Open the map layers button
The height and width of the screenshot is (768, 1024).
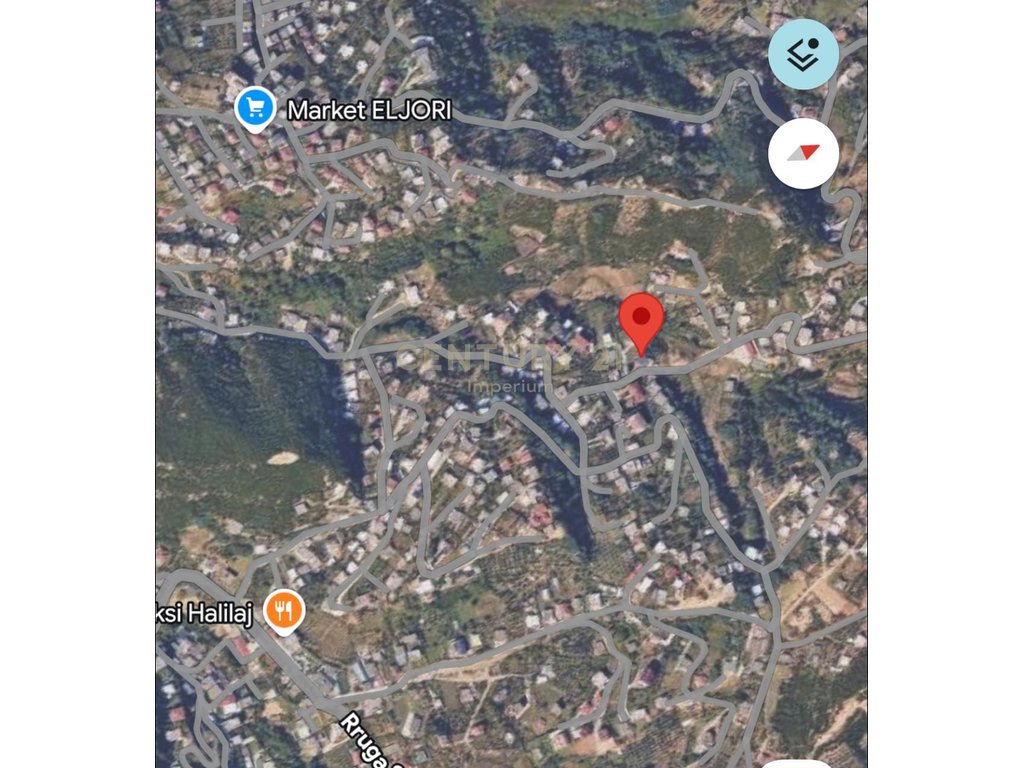[x=803, y=54]
